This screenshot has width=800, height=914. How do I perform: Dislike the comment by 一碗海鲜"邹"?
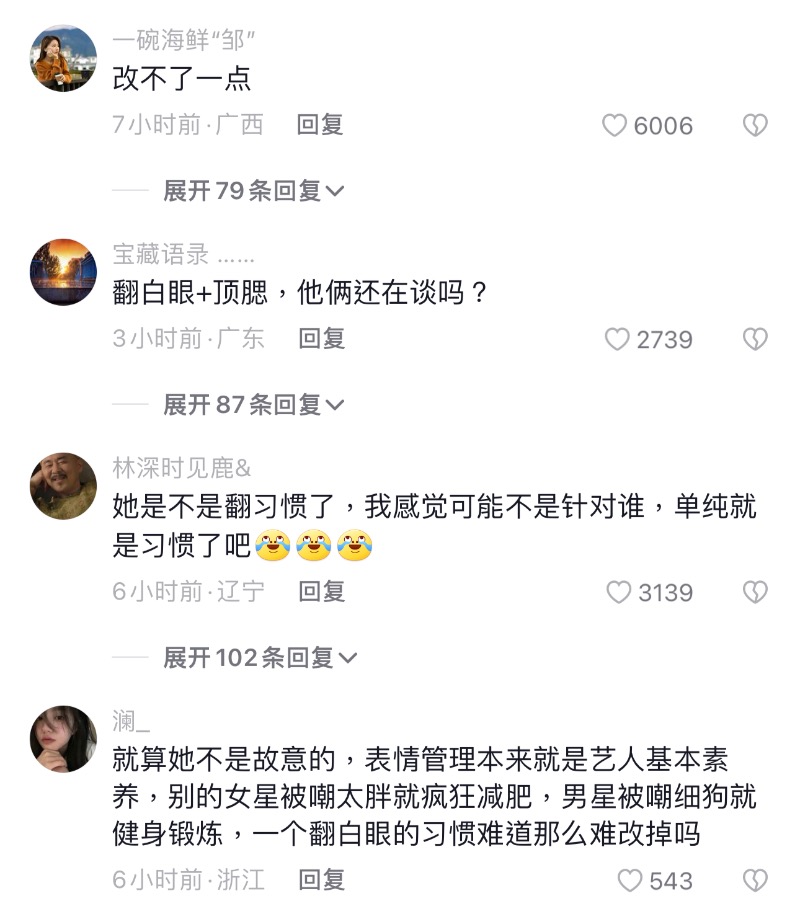click(x=754, y=125)
